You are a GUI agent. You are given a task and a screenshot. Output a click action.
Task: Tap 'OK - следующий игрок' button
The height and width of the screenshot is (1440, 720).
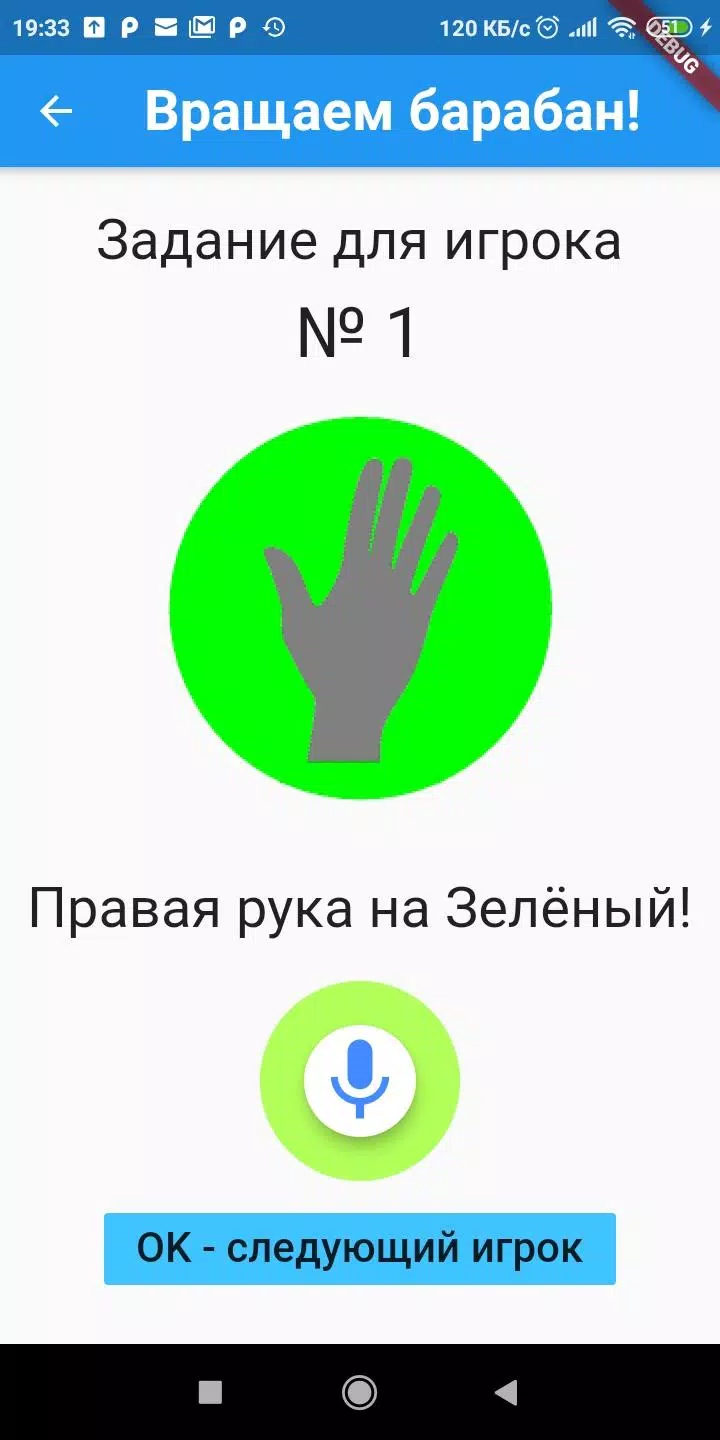point(360,1248)
